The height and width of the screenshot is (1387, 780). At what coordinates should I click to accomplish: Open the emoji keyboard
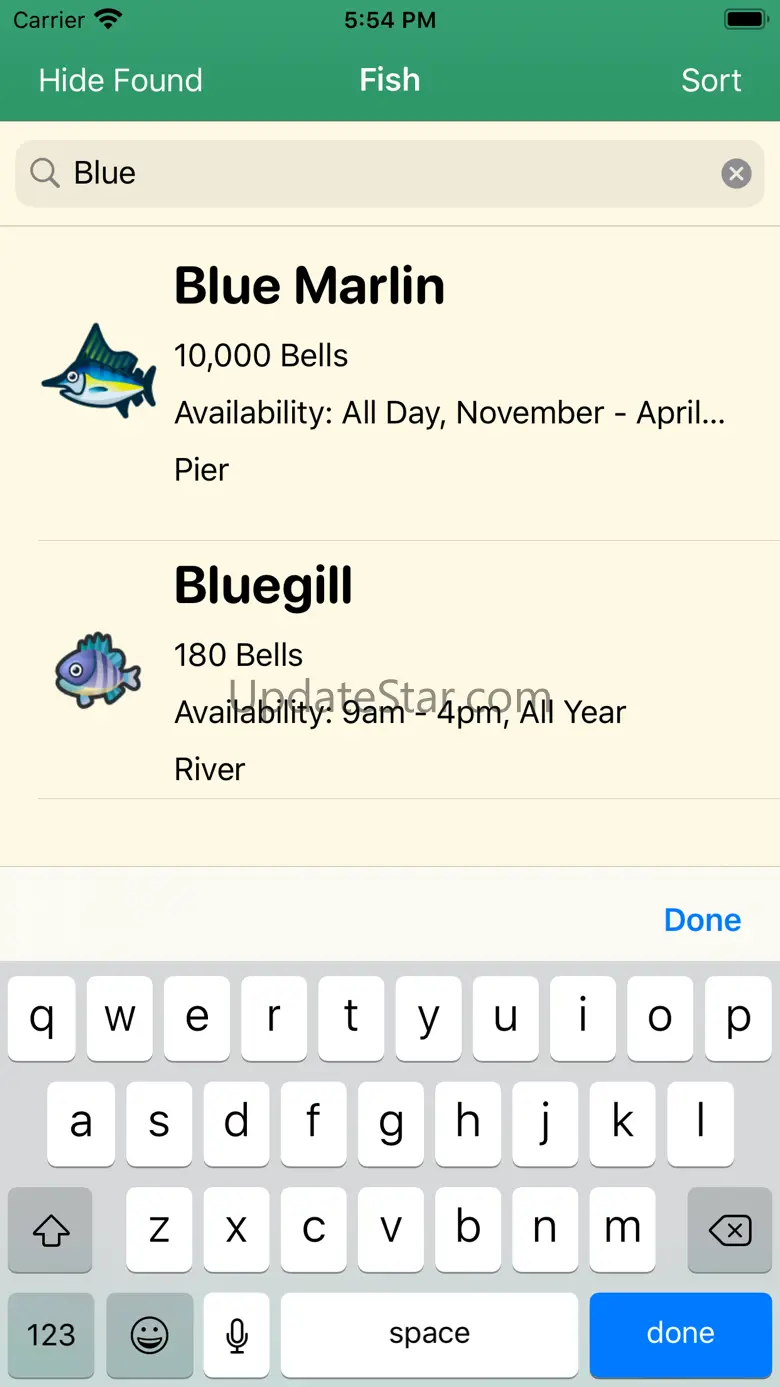tap(149, 1334)
